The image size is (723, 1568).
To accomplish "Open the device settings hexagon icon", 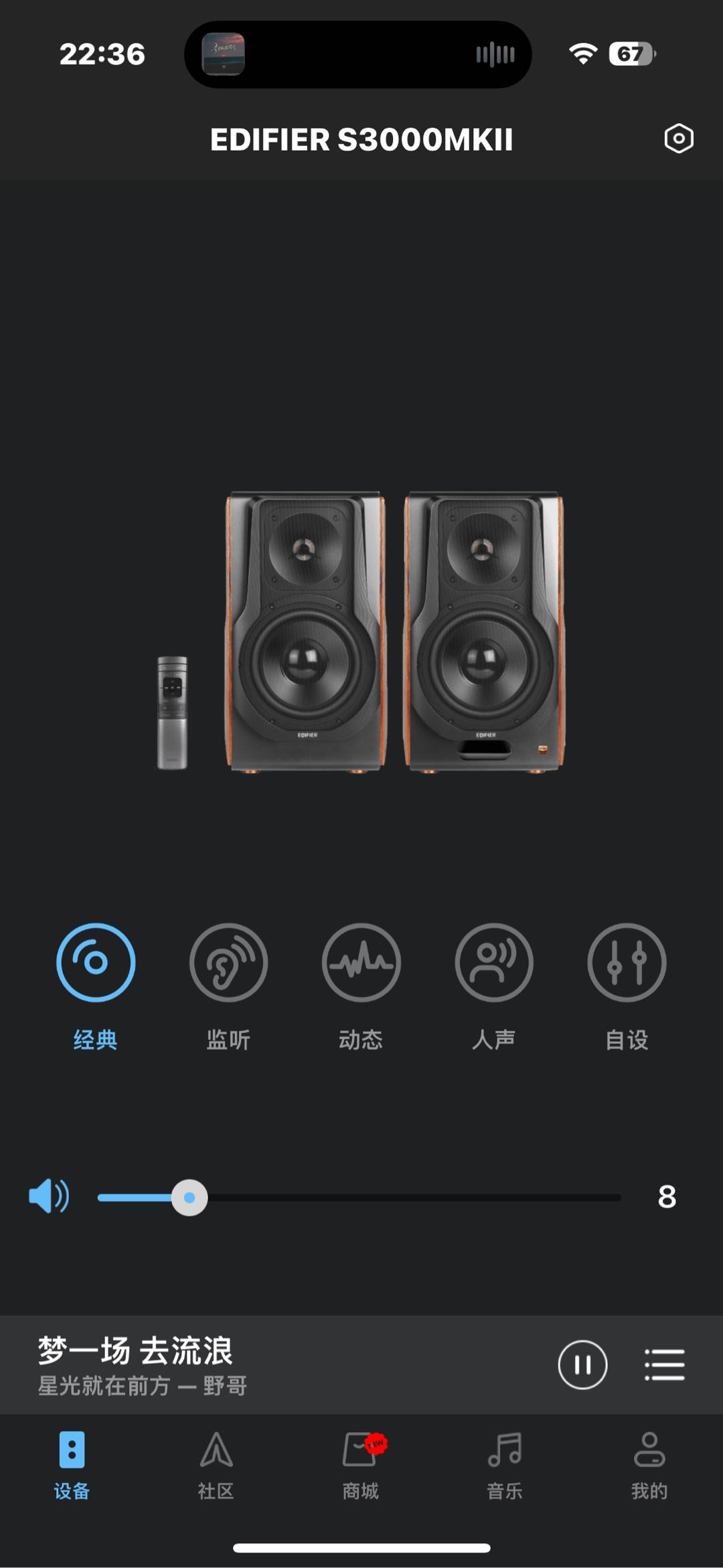I will click(x=678, y=139).
